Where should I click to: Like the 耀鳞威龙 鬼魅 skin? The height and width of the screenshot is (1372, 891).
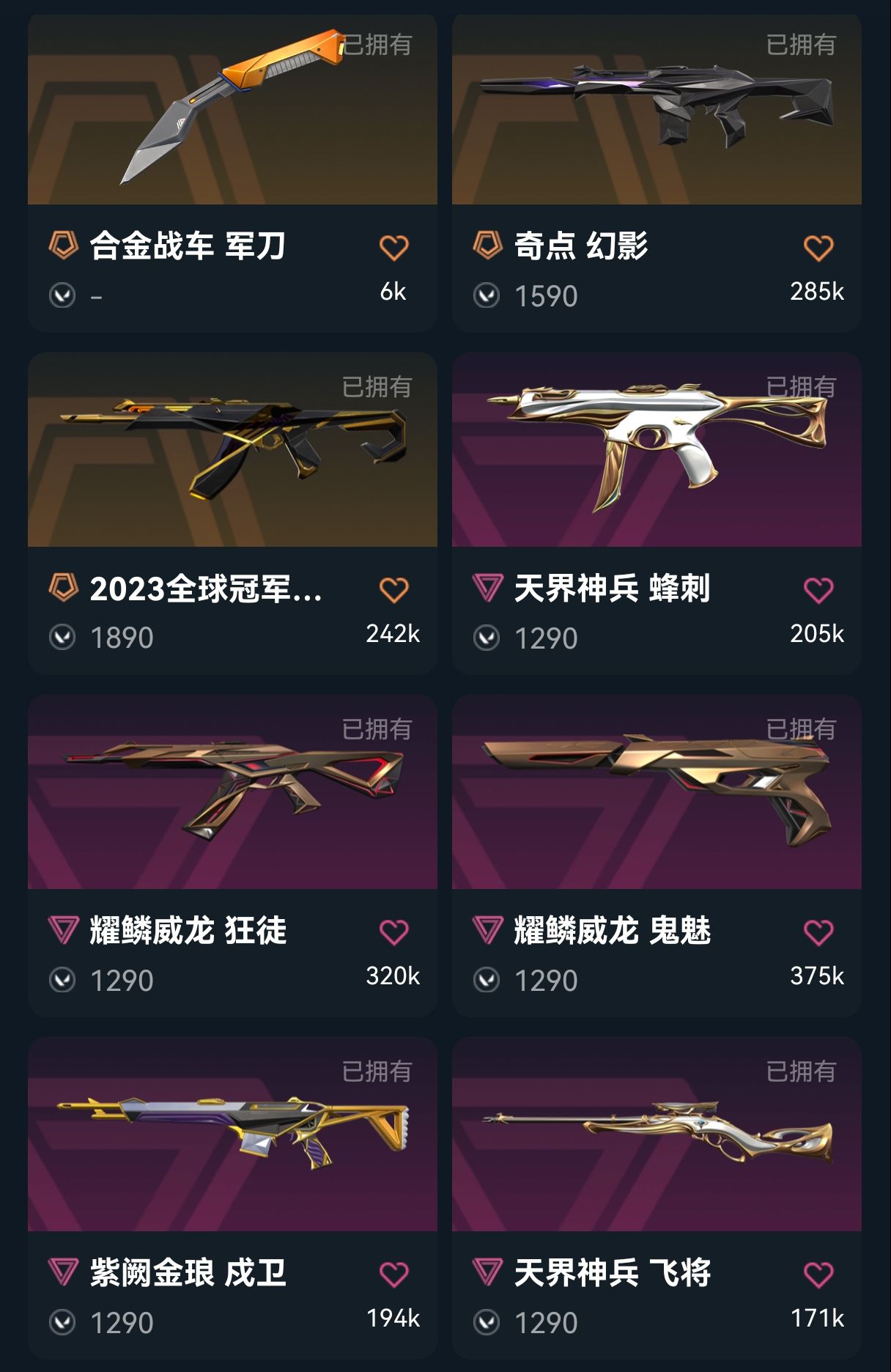[818, 932]
